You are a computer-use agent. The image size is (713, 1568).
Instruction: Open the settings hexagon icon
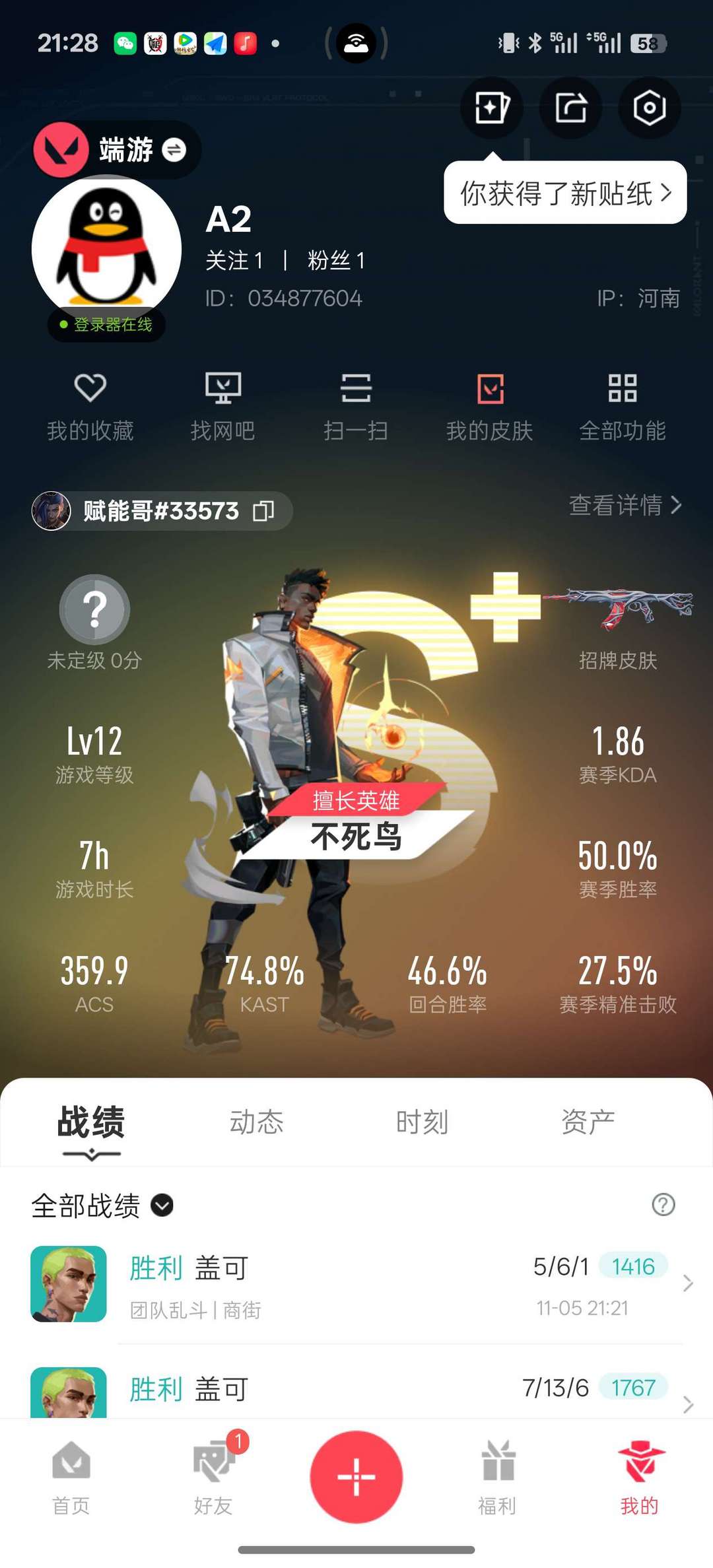coord(649,108)
